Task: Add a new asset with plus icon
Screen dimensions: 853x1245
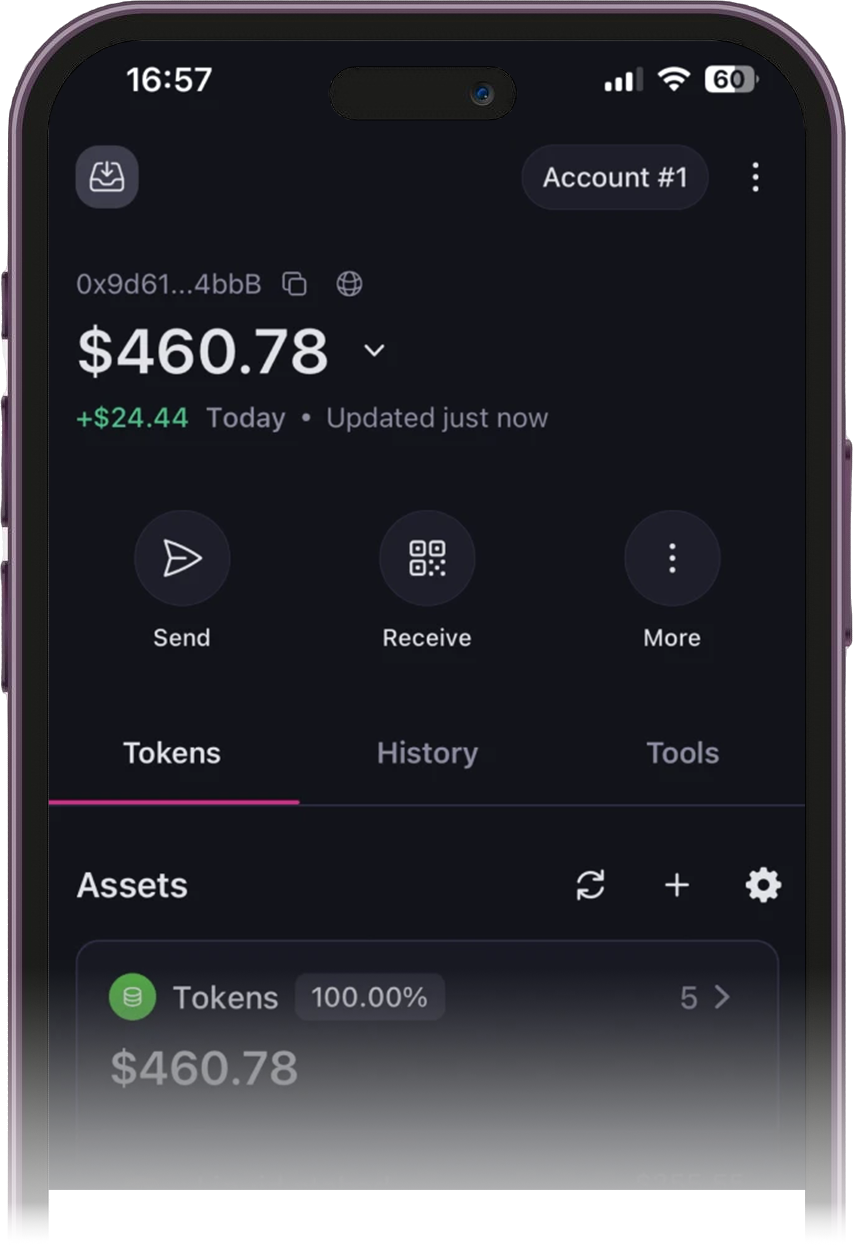Action: pyautogui.click(x=677, y=885)
